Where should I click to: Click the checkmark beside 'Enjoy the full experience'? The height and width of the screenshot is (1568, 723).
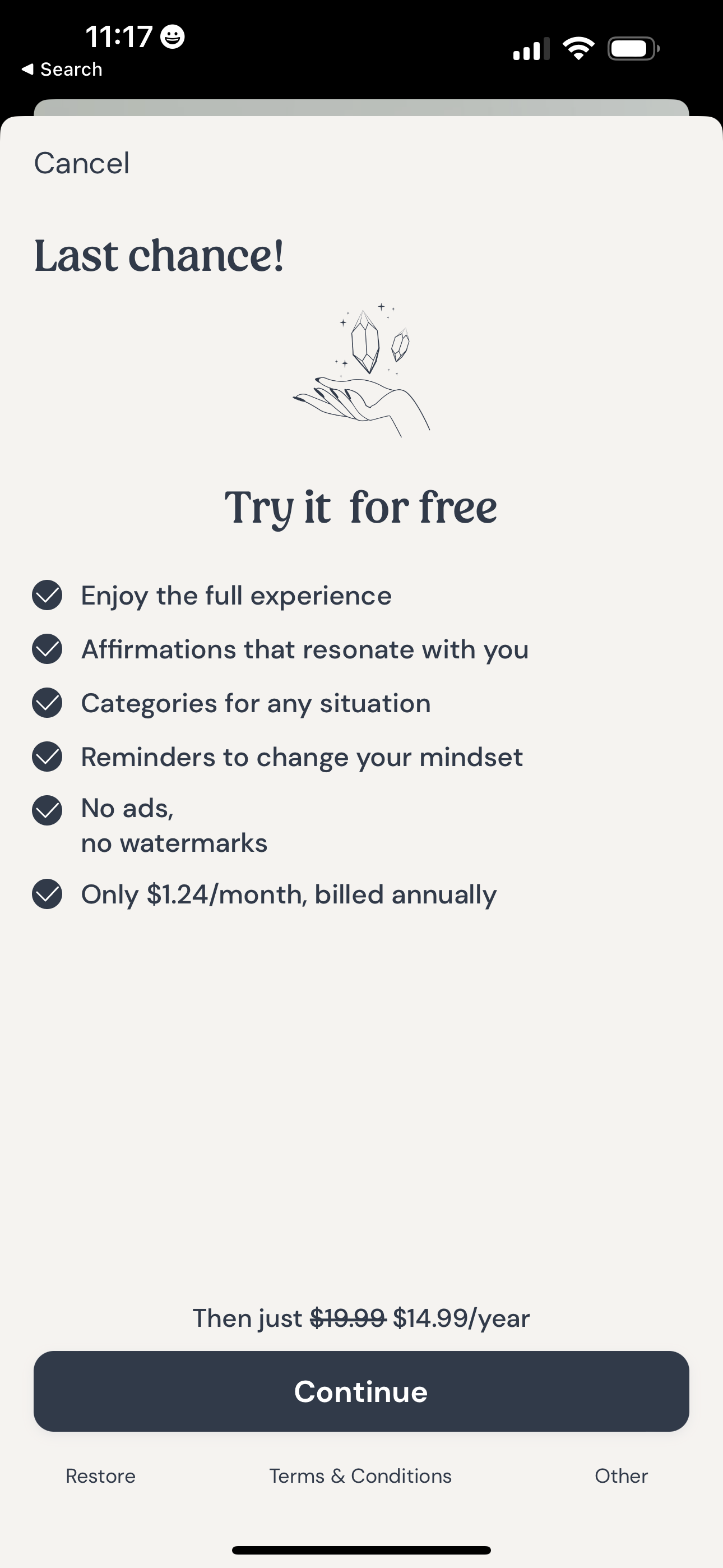click(47, 596)
